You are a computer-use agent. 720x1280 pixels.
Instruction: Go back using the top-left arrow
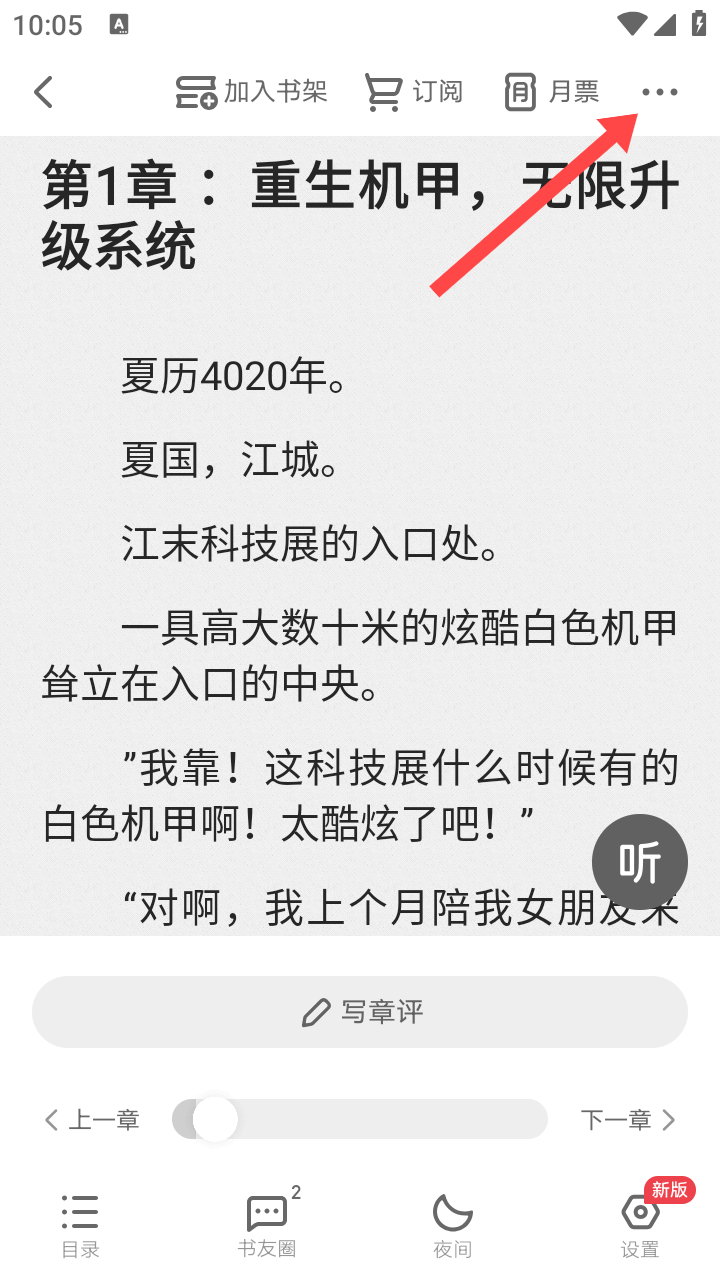(43, 92)
